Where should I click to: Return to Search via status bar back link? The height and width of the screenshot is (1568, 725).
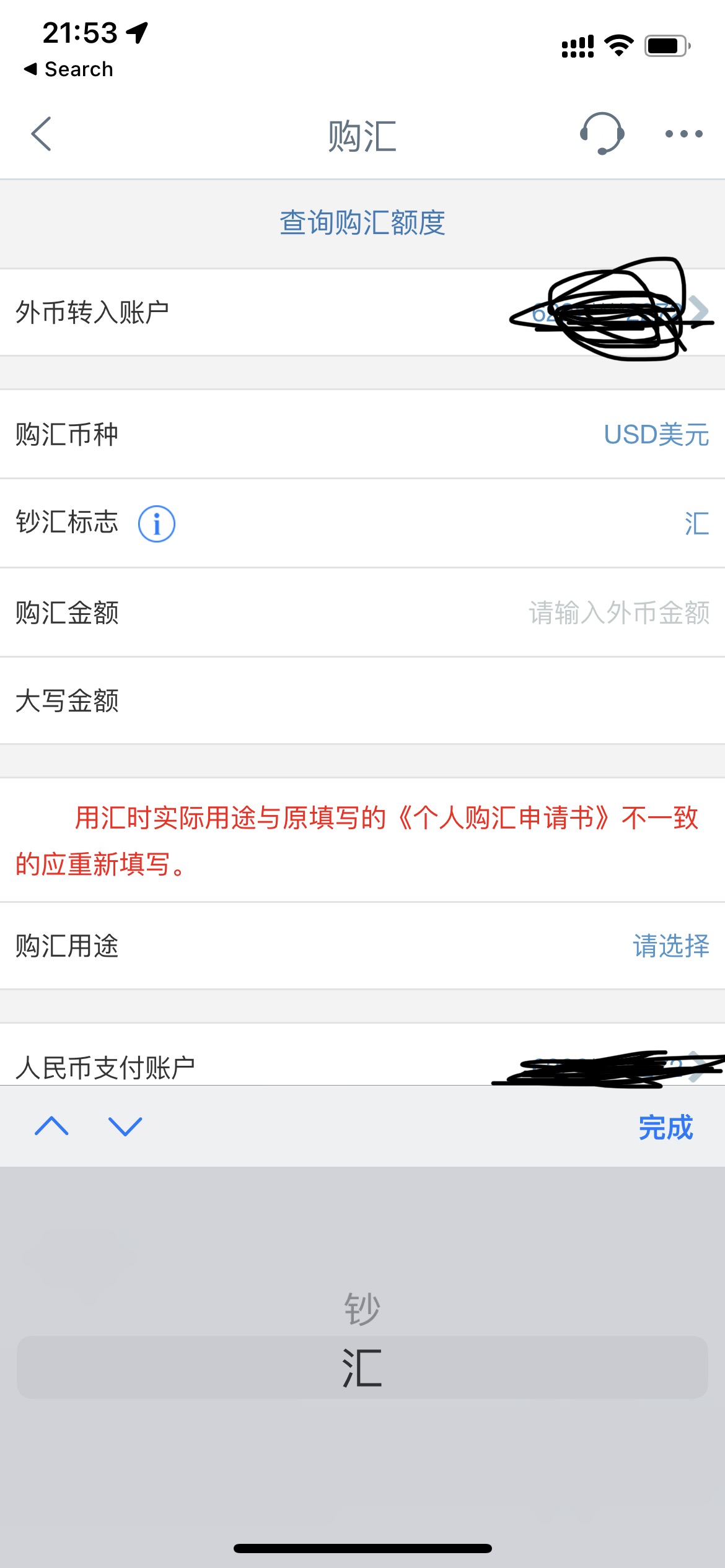[68, 69]
